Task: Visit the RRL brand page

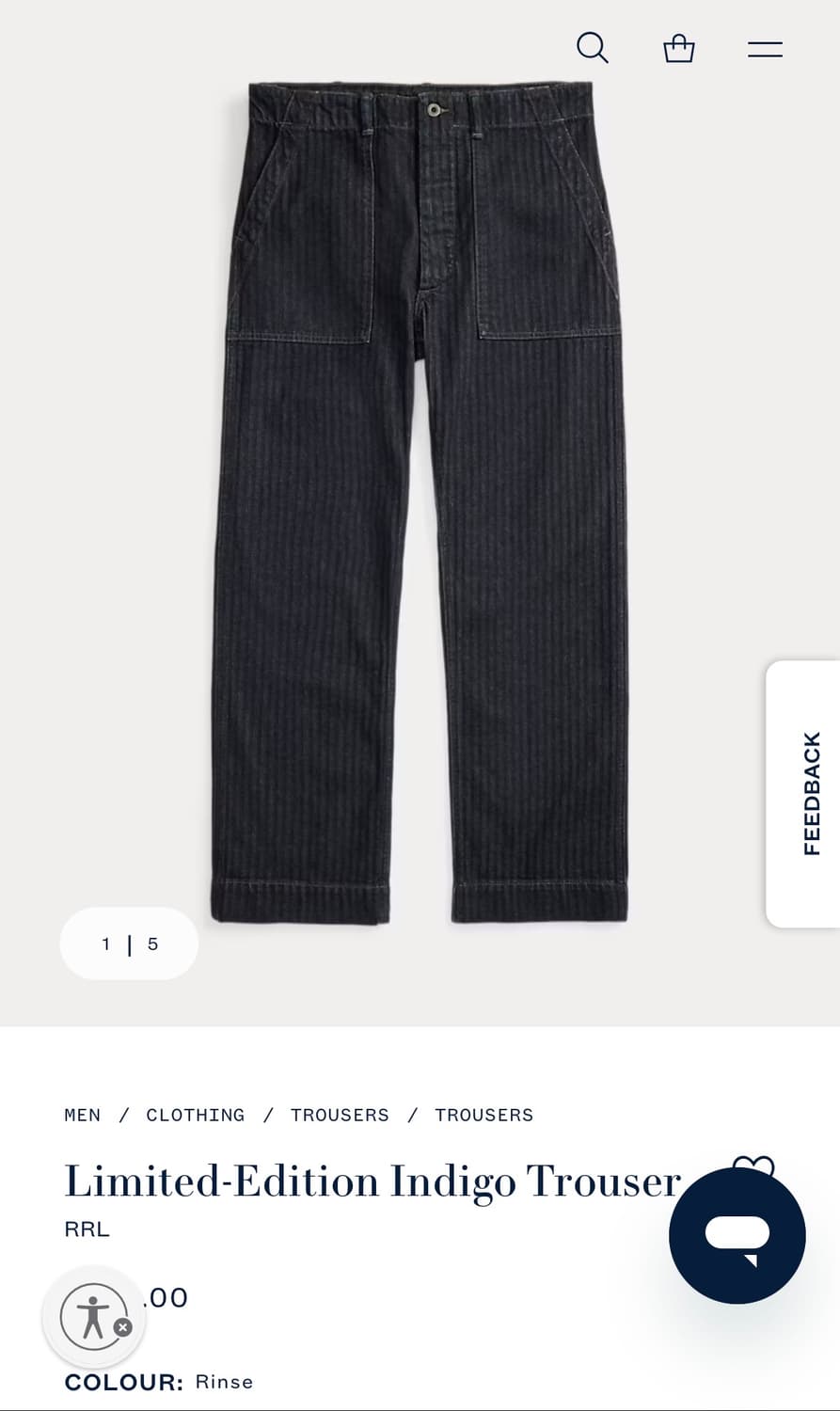Action: pos(86,1228)
